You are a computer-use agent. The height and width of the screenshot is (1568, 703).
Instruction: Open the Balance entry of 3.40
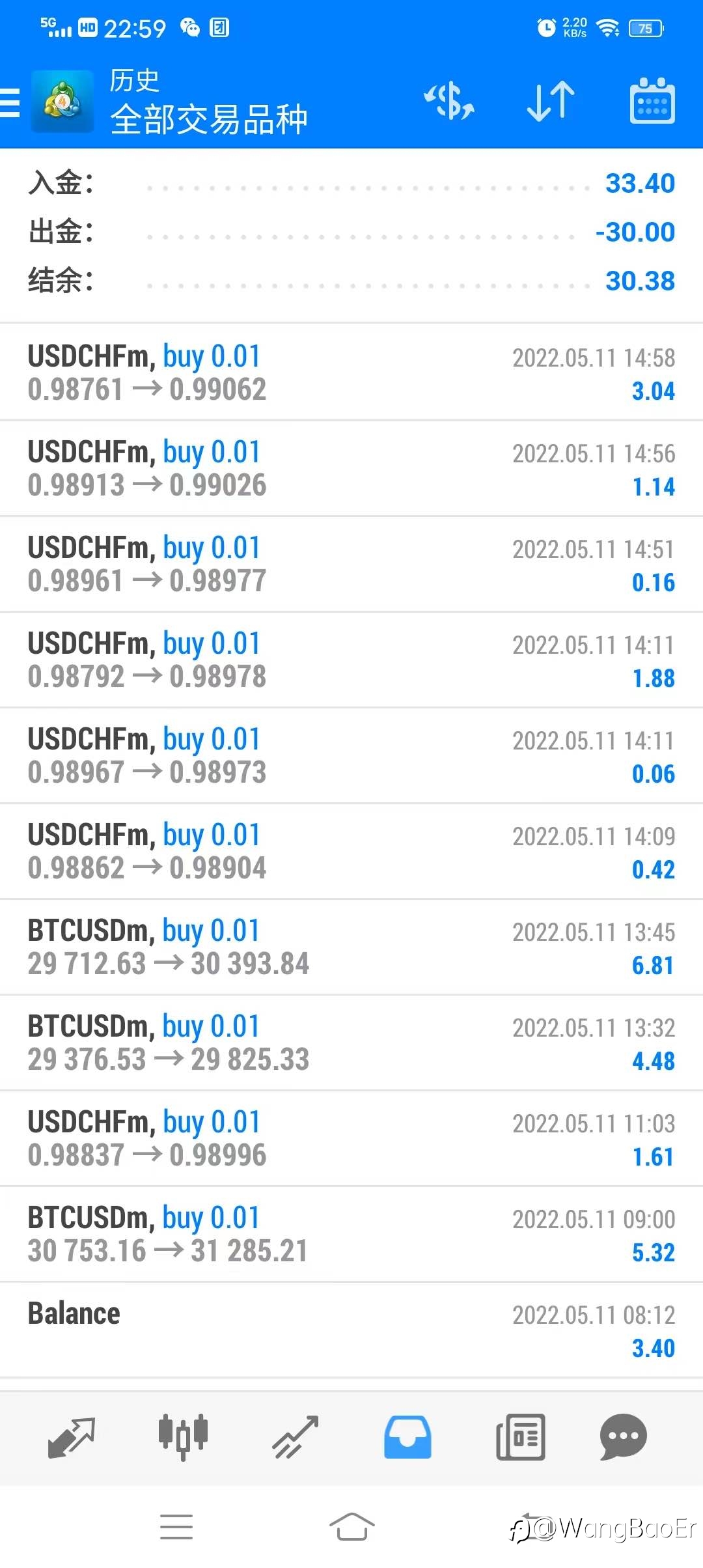(x=351, y=1330)
